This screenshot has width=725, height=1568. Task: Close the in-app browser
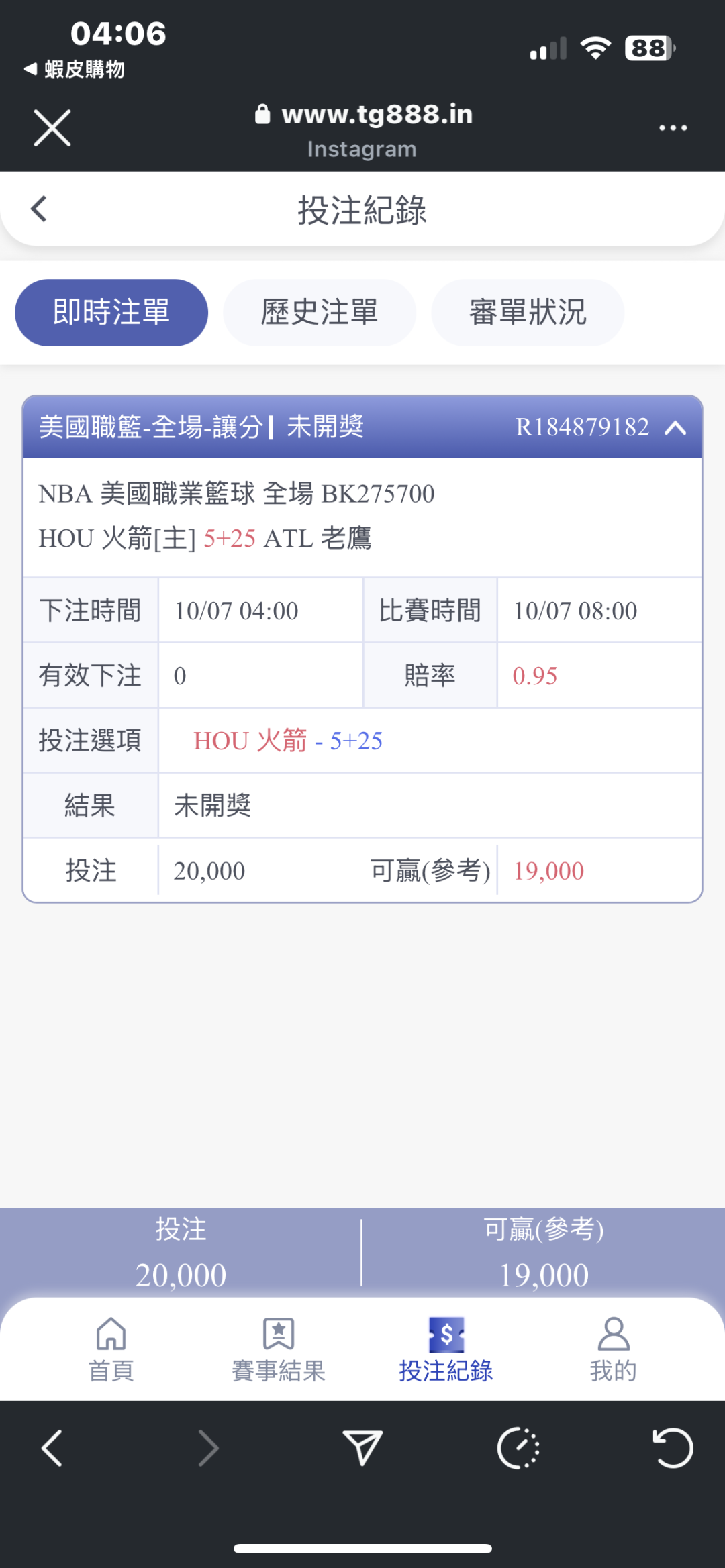tap(52, 127)
